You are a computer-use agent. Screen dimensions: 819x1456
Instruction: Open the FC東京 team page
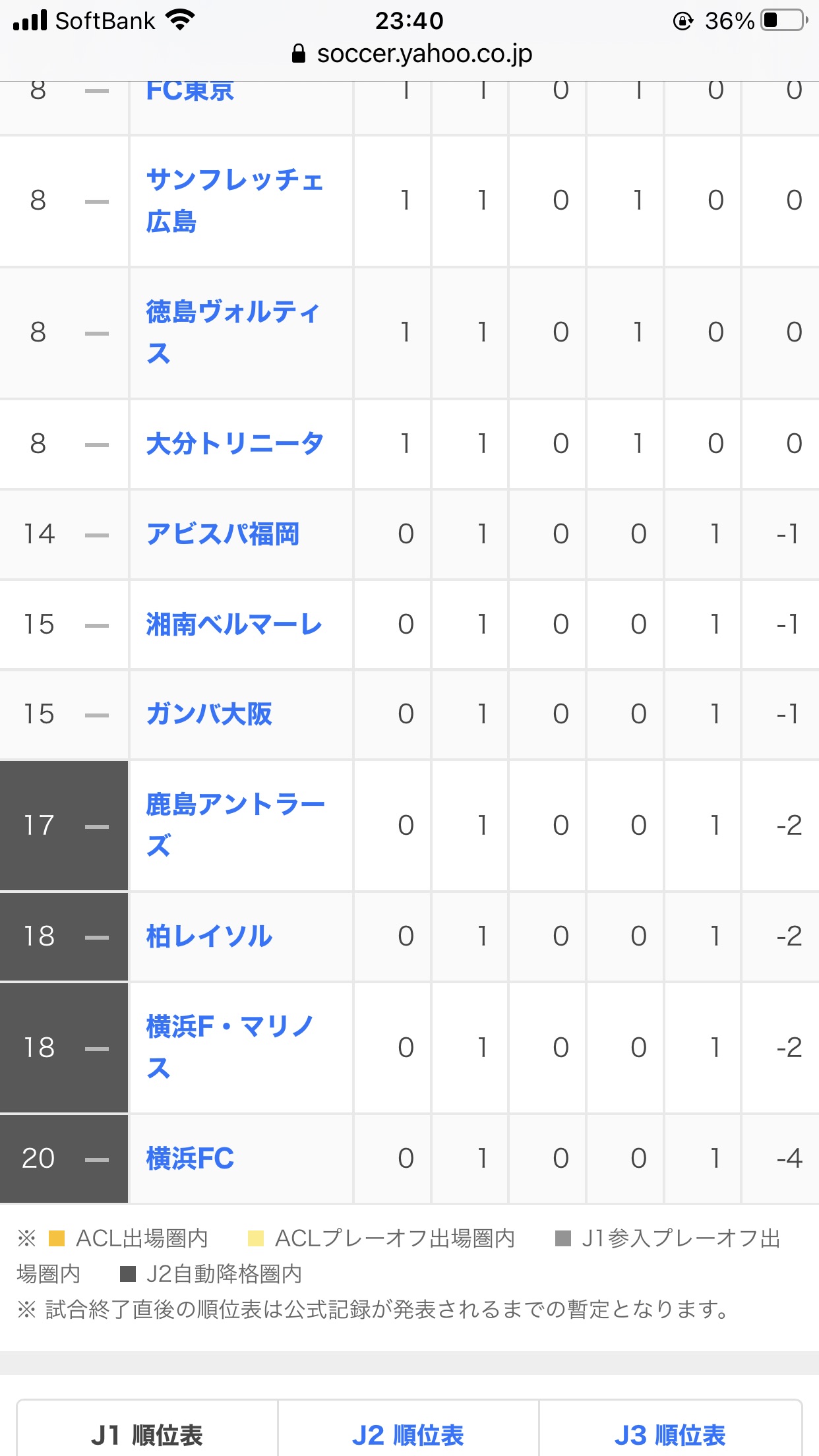point(190,92)
